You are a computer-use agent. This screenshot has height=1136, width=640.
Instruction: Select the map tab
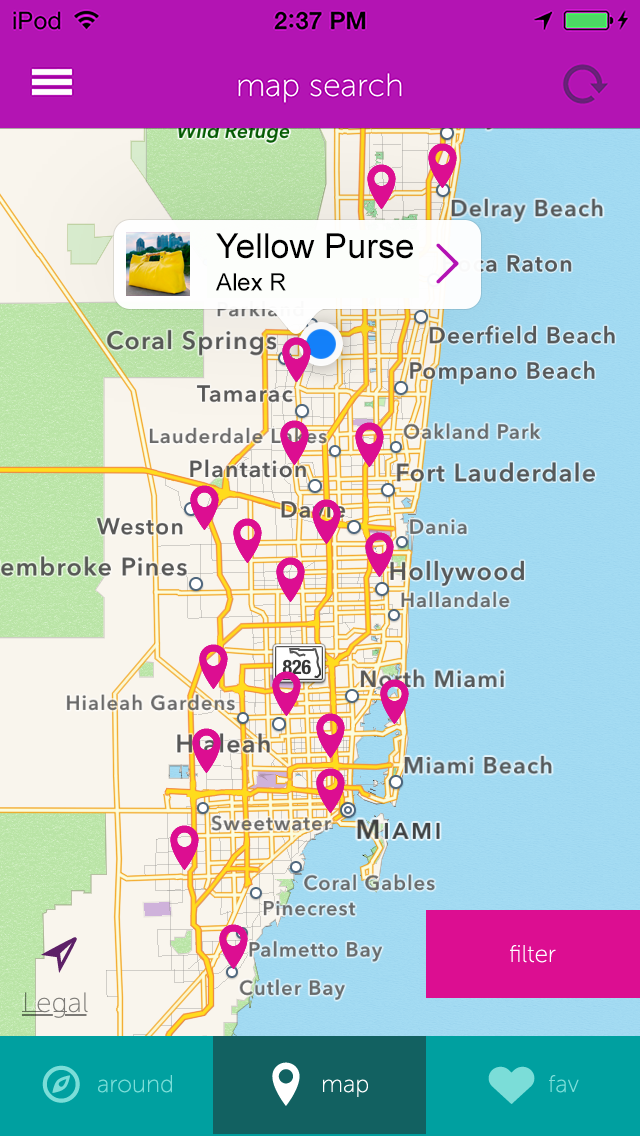point(319,1085)
